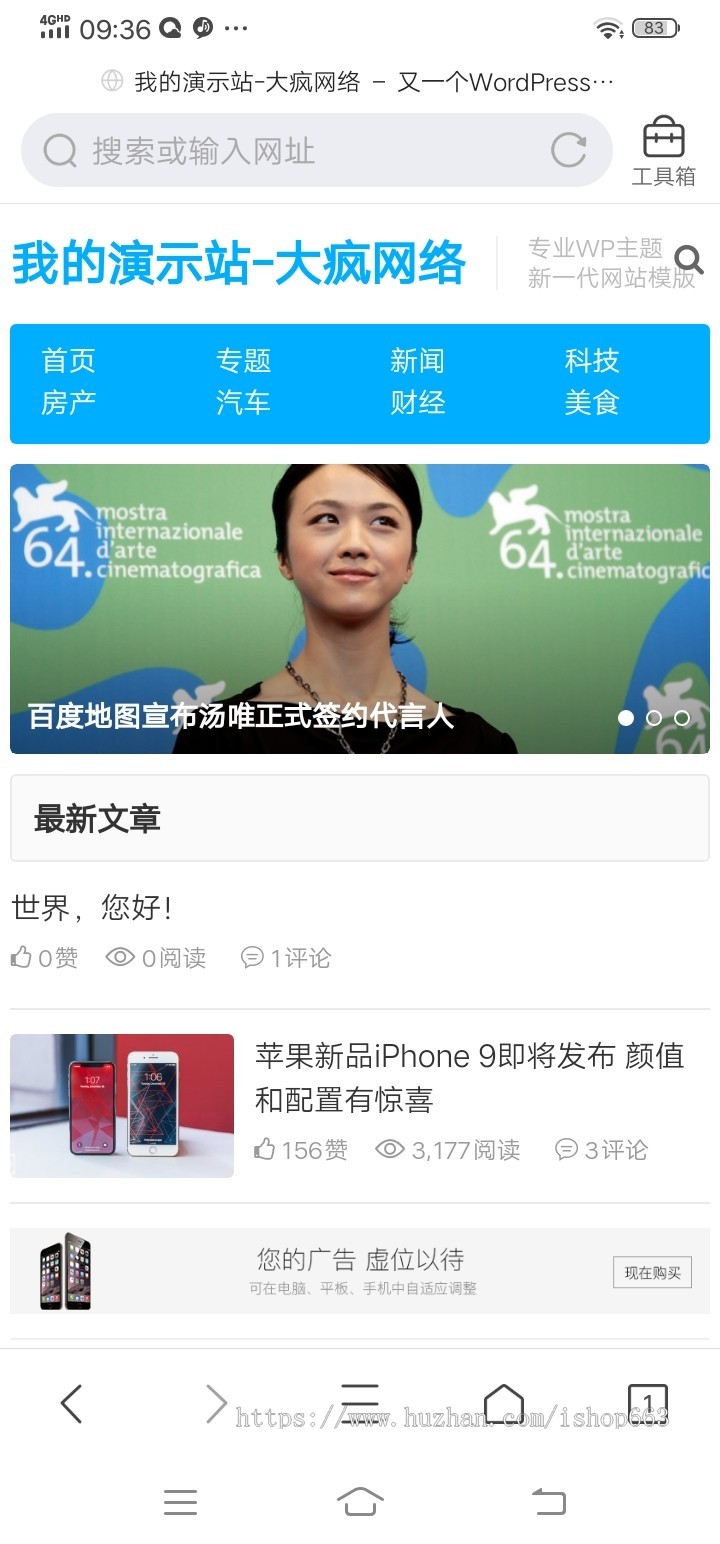
Task: View the 财经 category
Action: coord(417,403)
